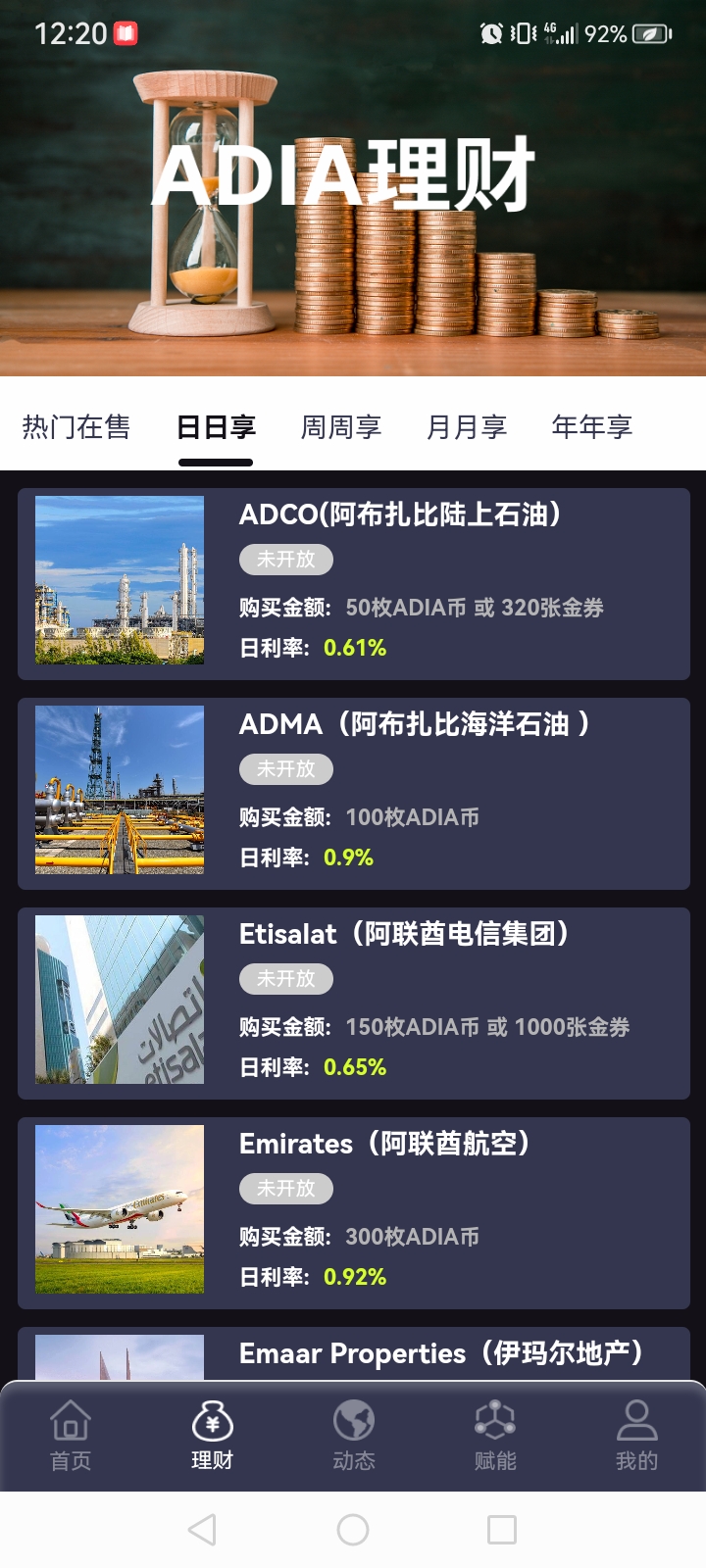The width and height of the screenshot is (706, 1568).
Task: Select the 日日享 tab
Action: click(x=216, y=427)
